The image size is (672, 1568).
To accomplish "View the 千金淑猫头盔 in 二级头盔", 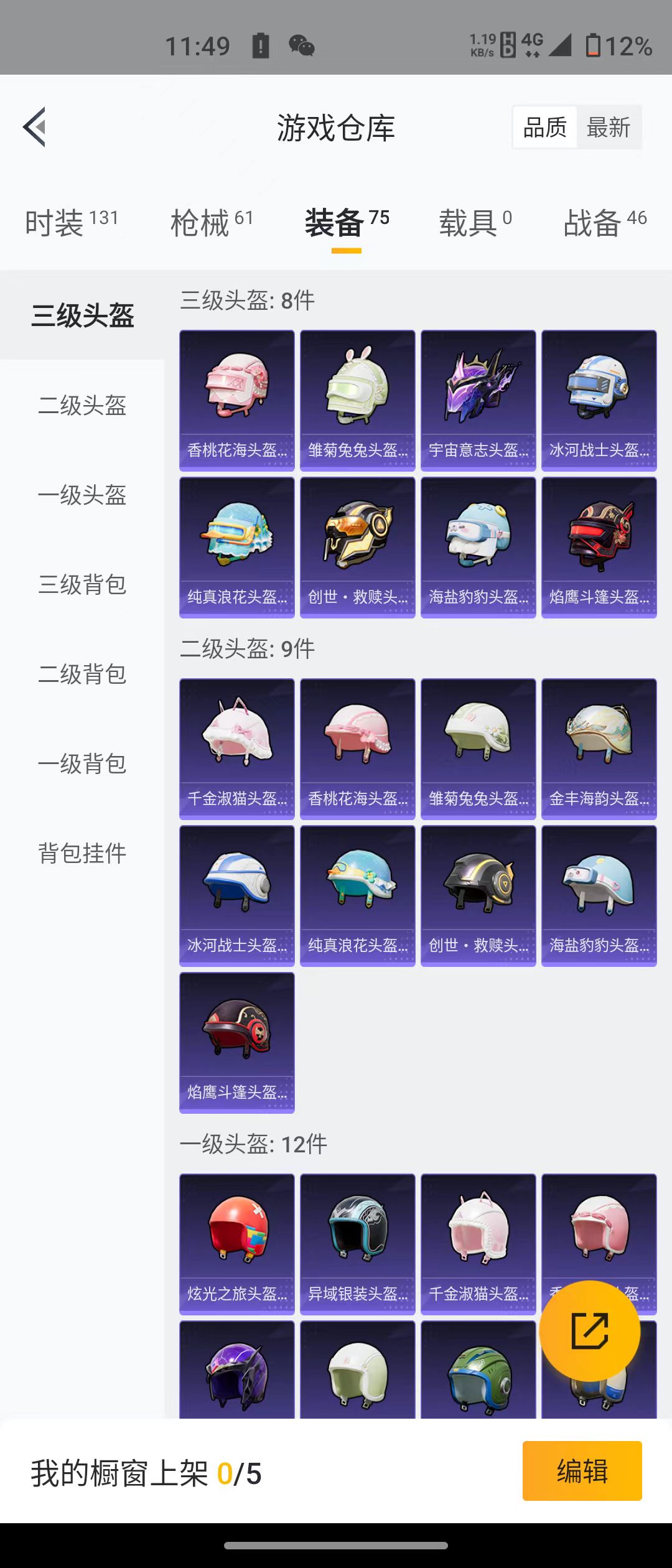I will 237,749.
